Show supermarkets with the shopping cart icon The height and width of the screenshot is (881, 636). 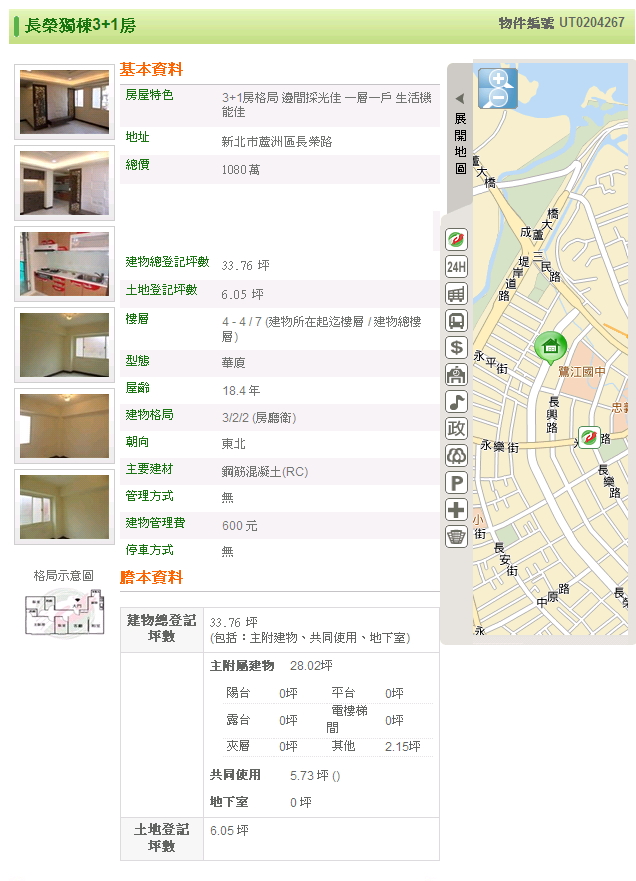point(456,294)
